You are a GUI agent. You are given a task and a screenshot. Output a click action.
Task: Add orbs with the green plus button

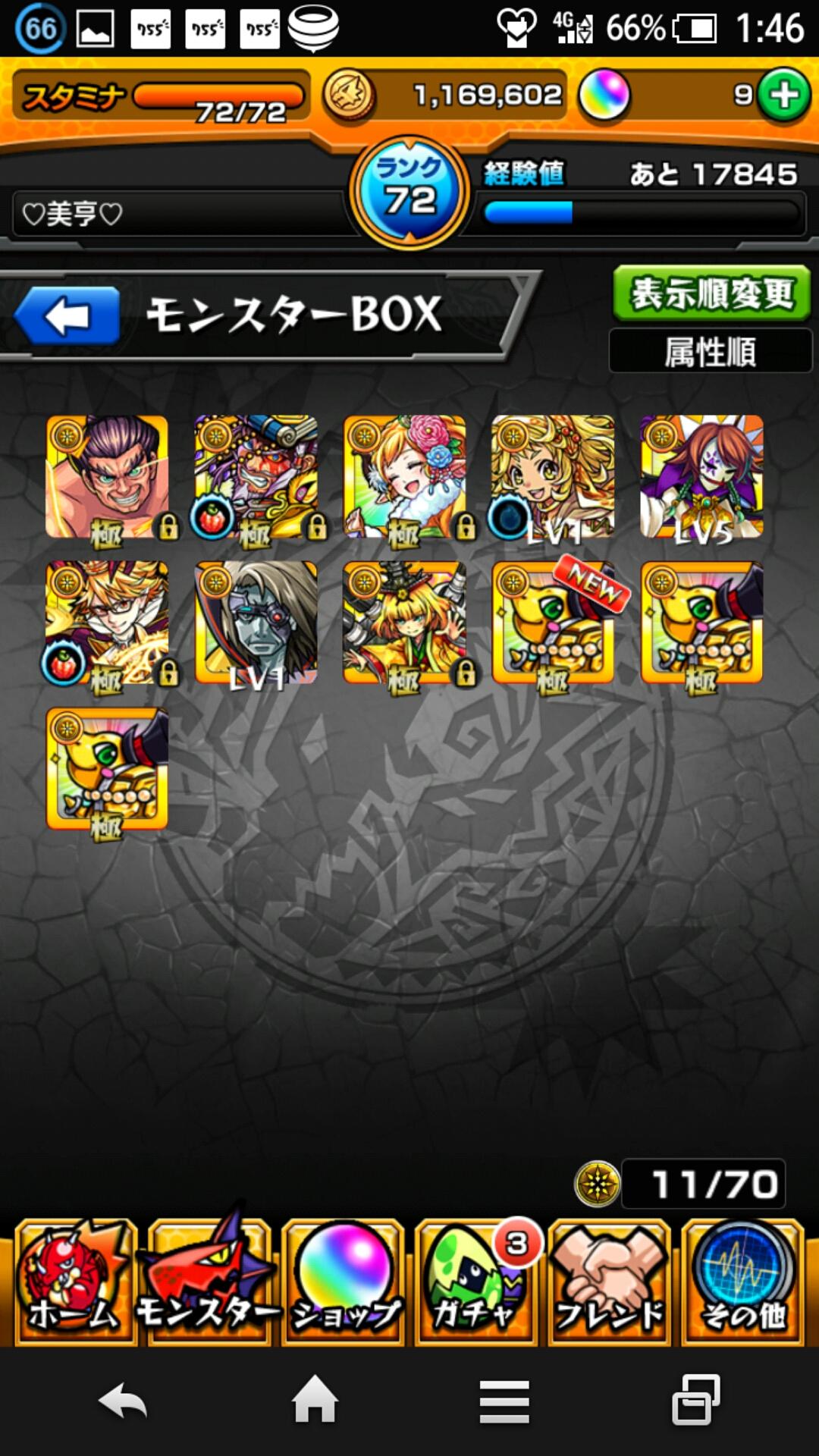(784, 95)
